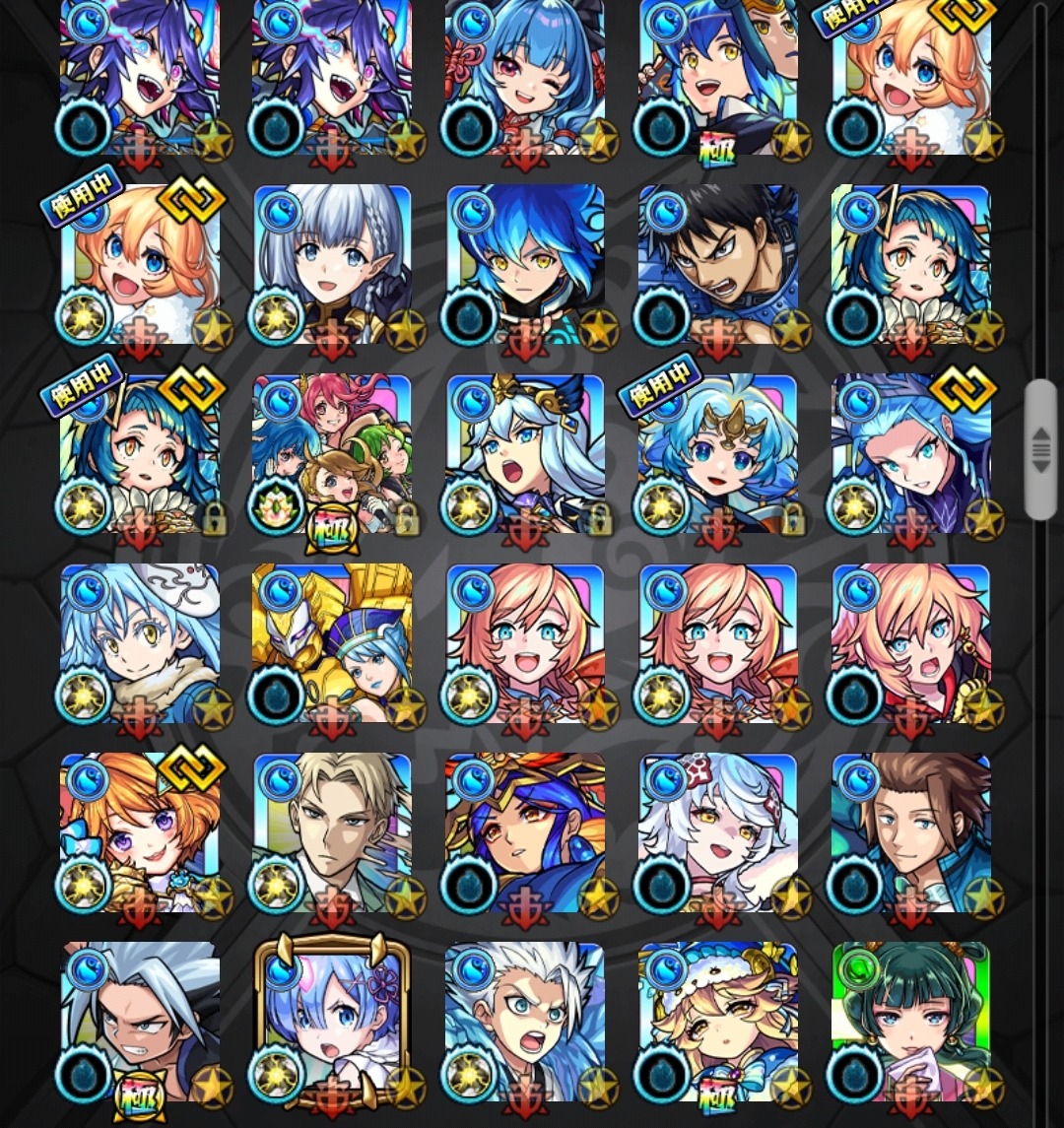Select the black-haired warrior in blue armor

pos(718,264)
